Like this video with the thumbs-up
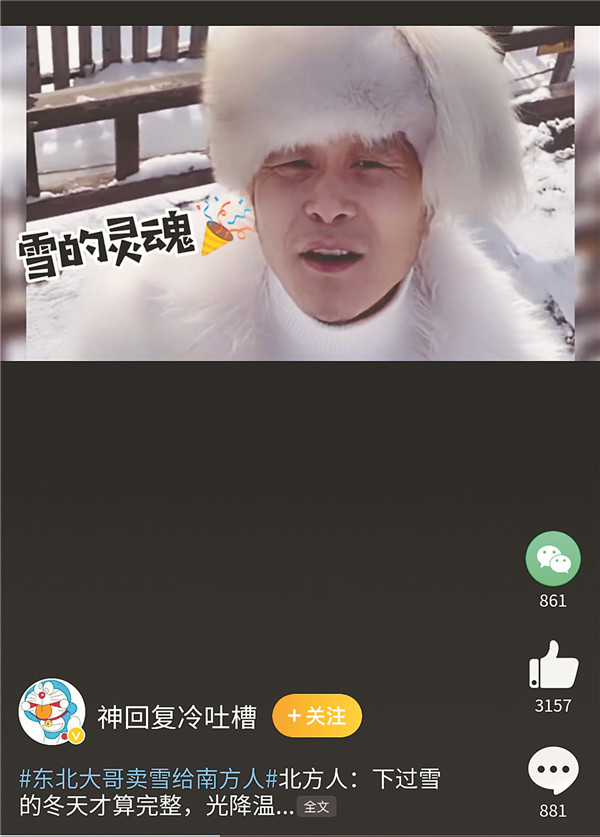Viewport: 600px width, 837px height. [x=553, y=666]
